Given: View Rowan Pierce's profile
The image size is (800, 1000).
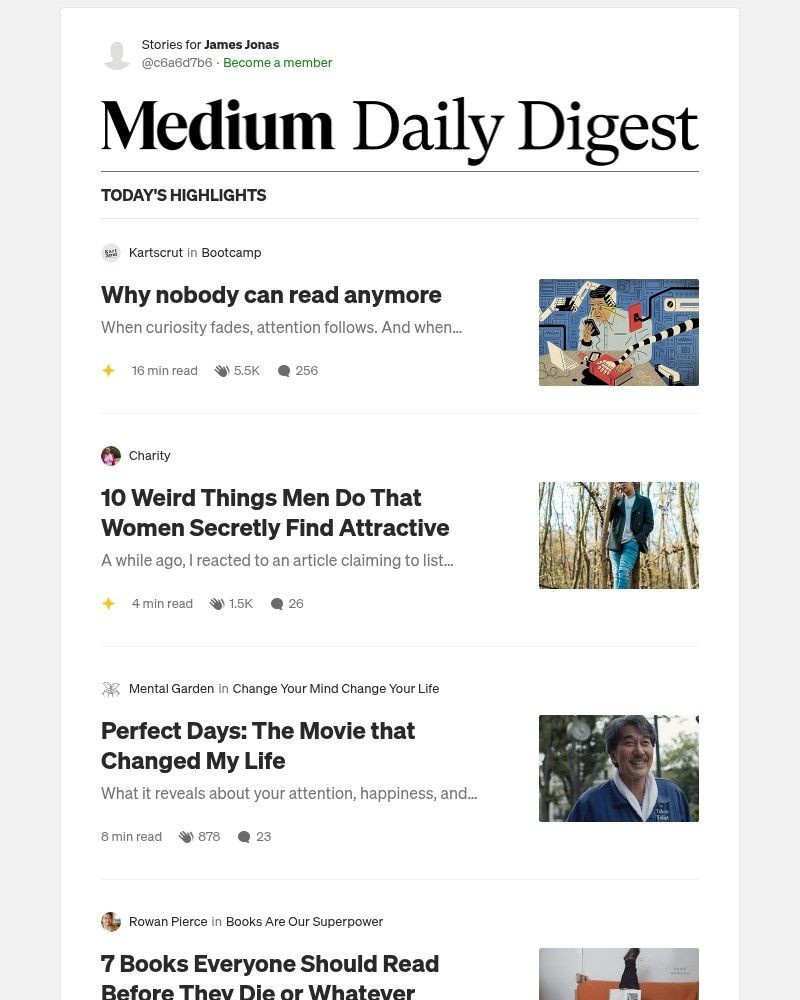Looking at the screenshot, I should click(168, 921).
